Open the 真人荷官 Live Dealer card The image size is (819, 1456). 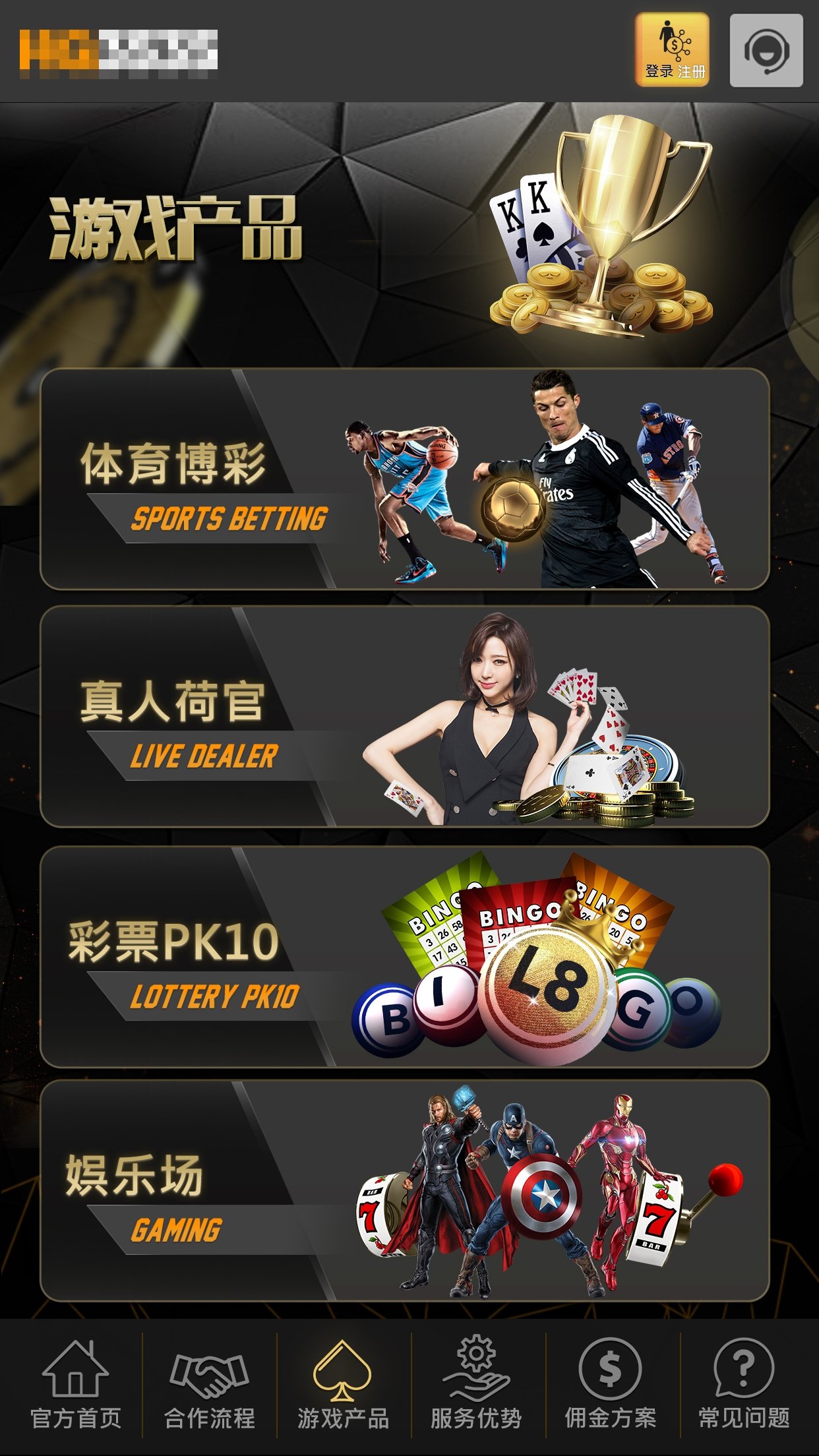(x=405, y=717)
